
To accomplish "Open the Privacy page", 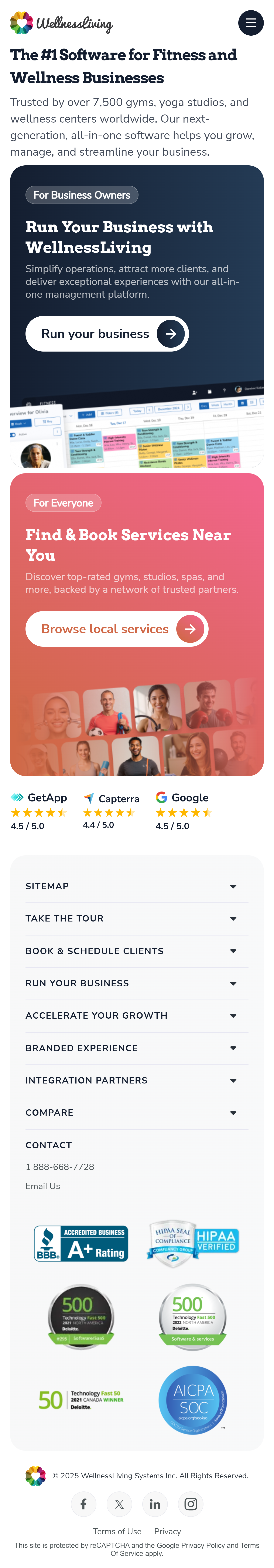I will (167, 1532).
